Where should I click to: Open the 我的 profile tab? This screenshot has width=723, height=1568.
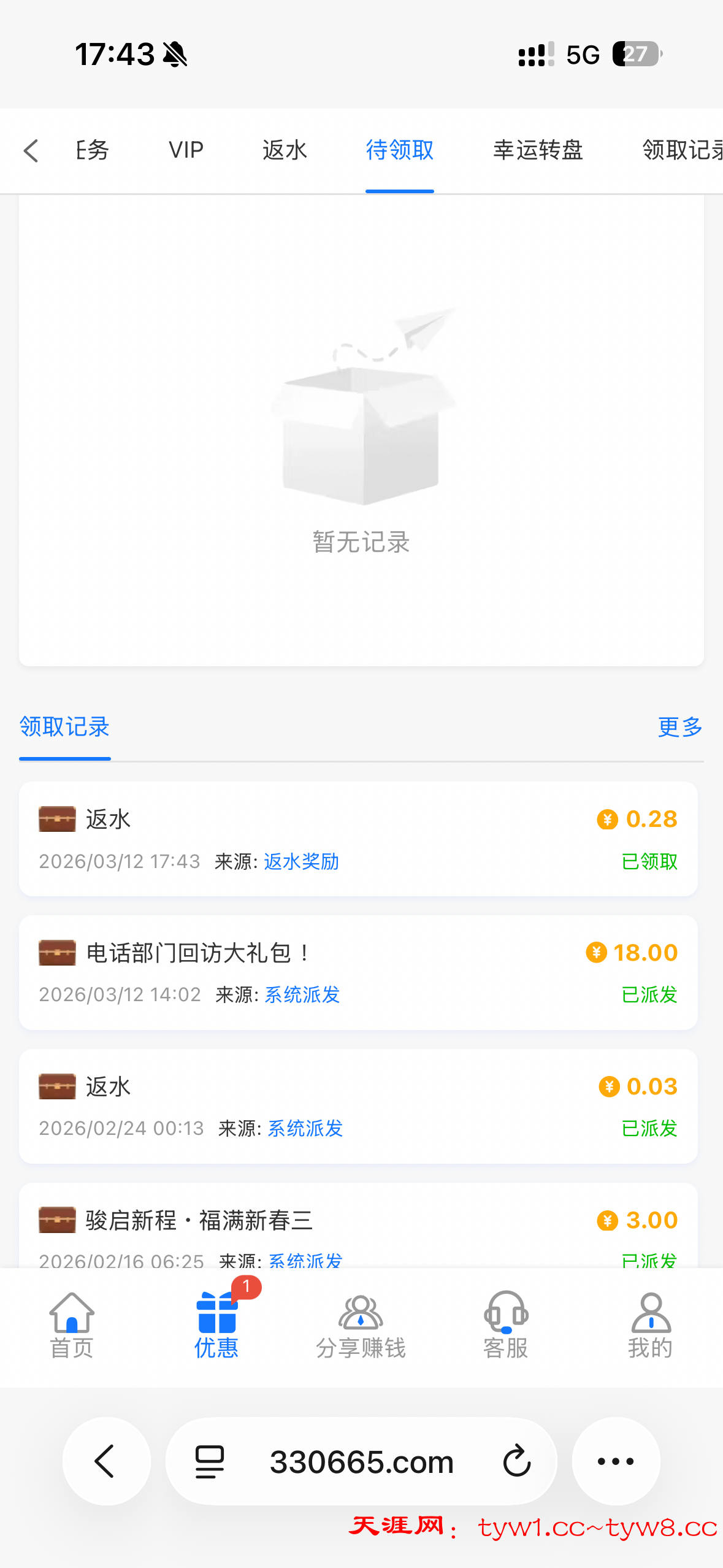coord(650,1325)
